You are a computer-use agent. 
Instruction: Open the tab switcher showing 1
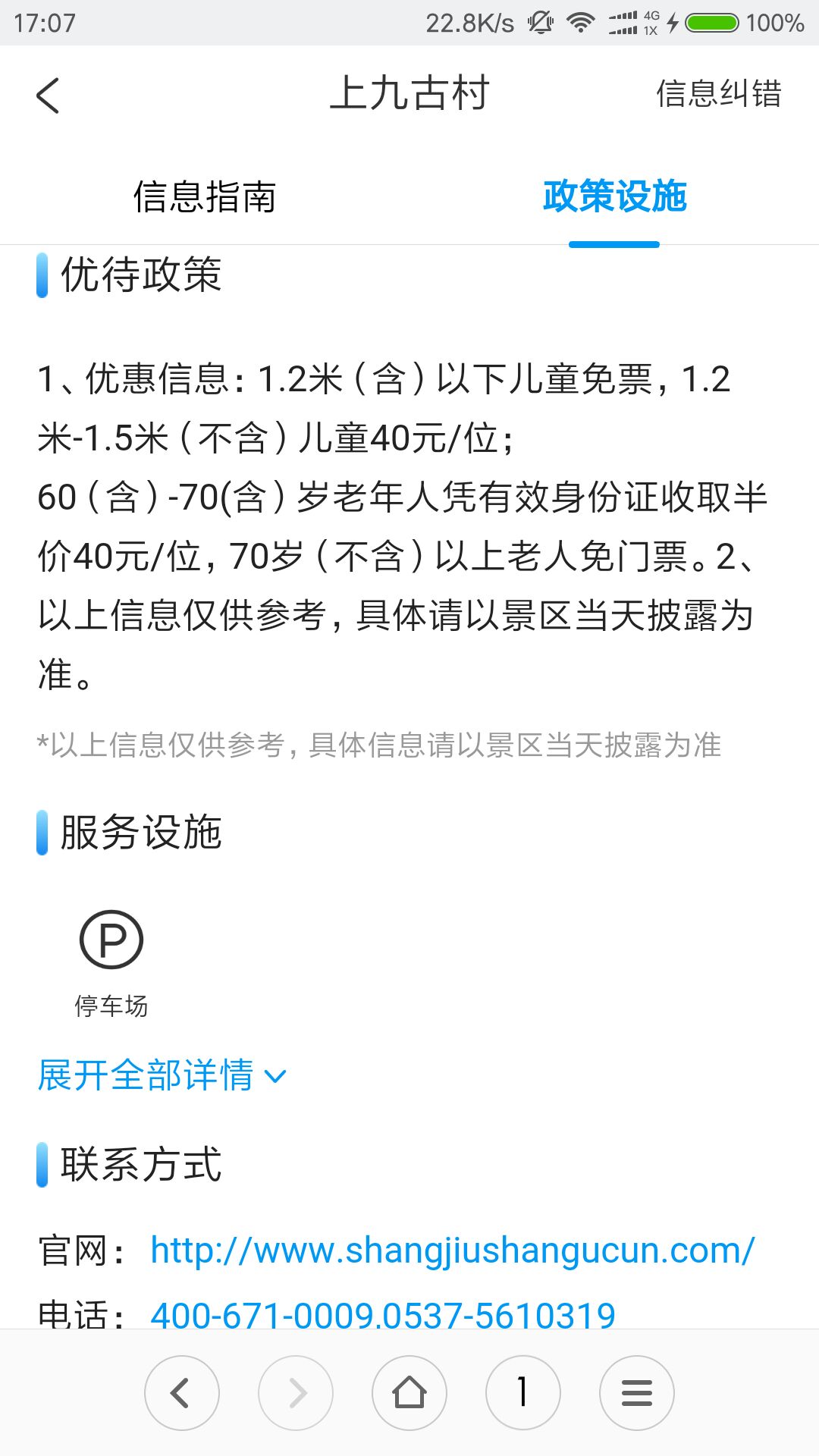coord(523,1393)
